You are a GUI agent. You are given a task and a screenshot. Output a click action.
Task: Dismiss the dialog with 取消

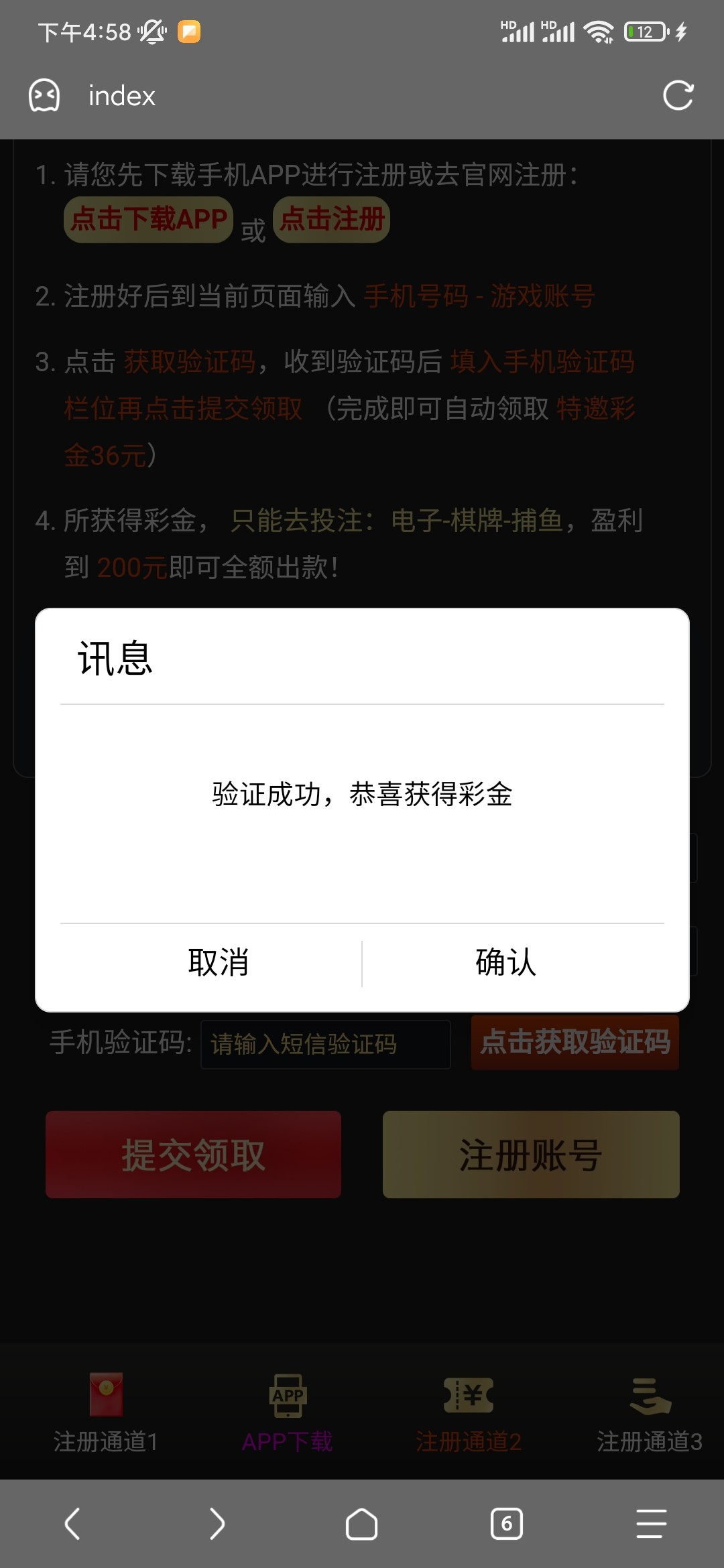tap(219, 963)
